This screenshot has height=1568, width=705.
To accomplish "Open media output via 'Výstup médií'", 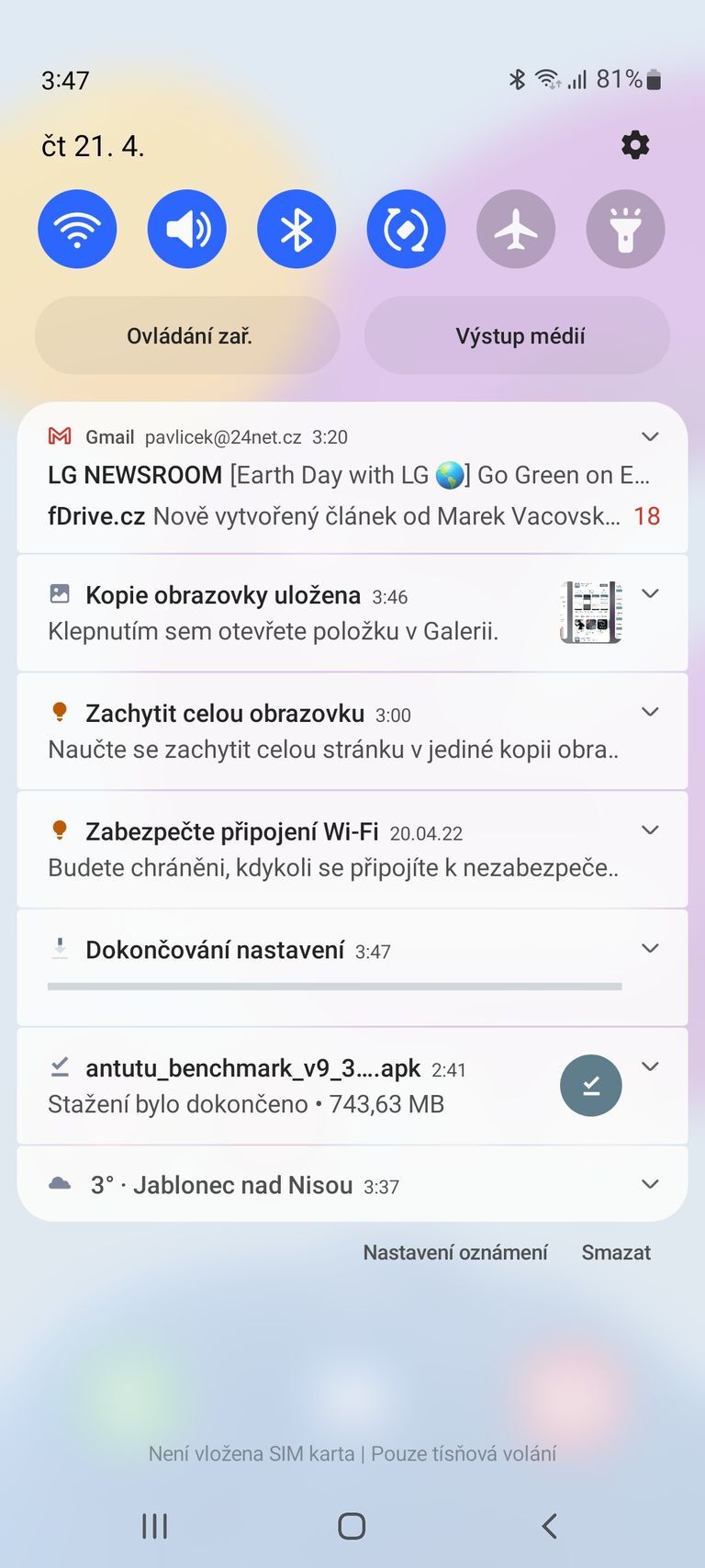I will (x=516, y=335).
